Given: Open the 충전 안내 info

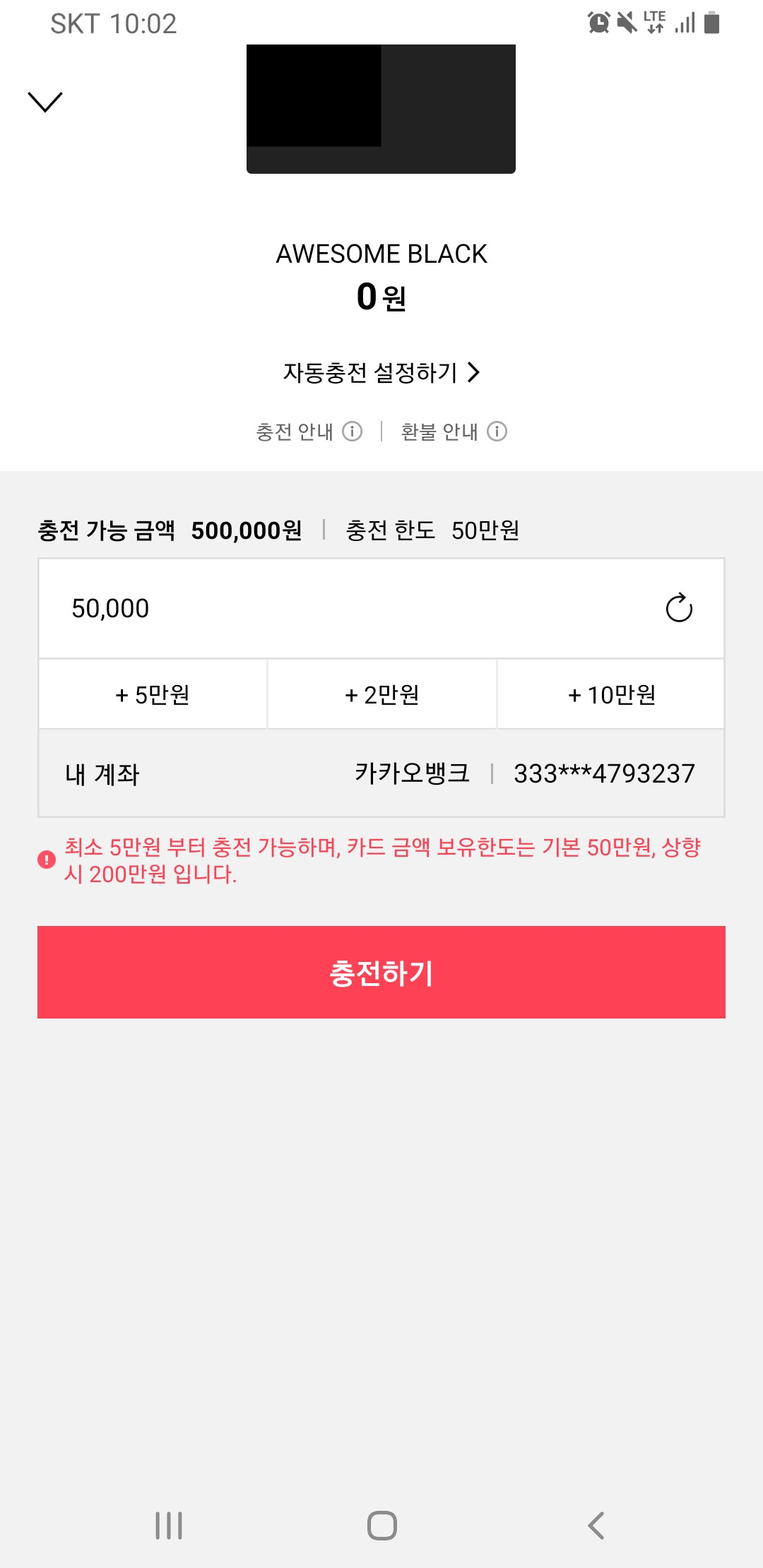Looking at the screenshot, I should click(x=309, y=431).
